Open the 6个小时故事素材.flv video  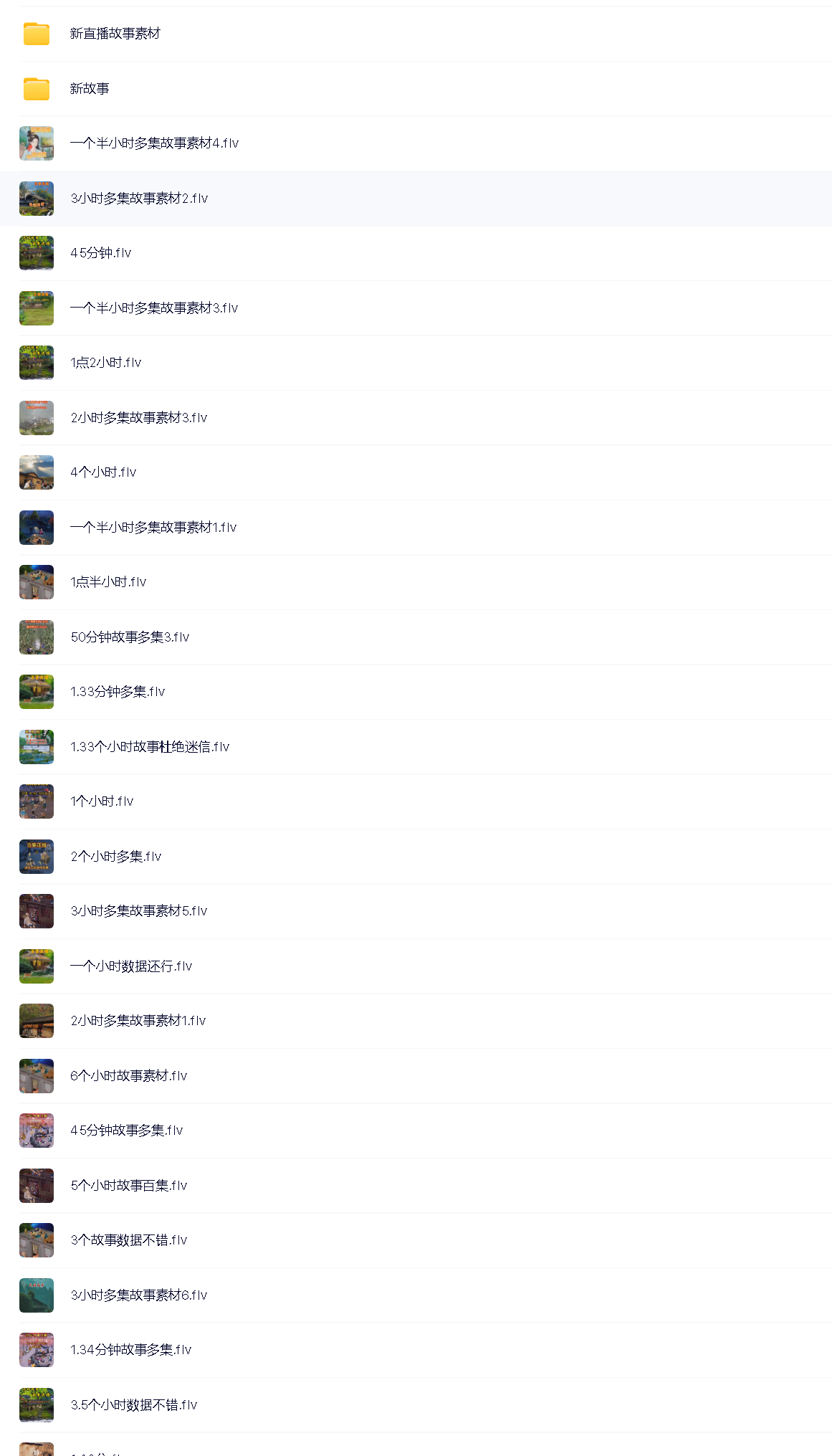129,1076
